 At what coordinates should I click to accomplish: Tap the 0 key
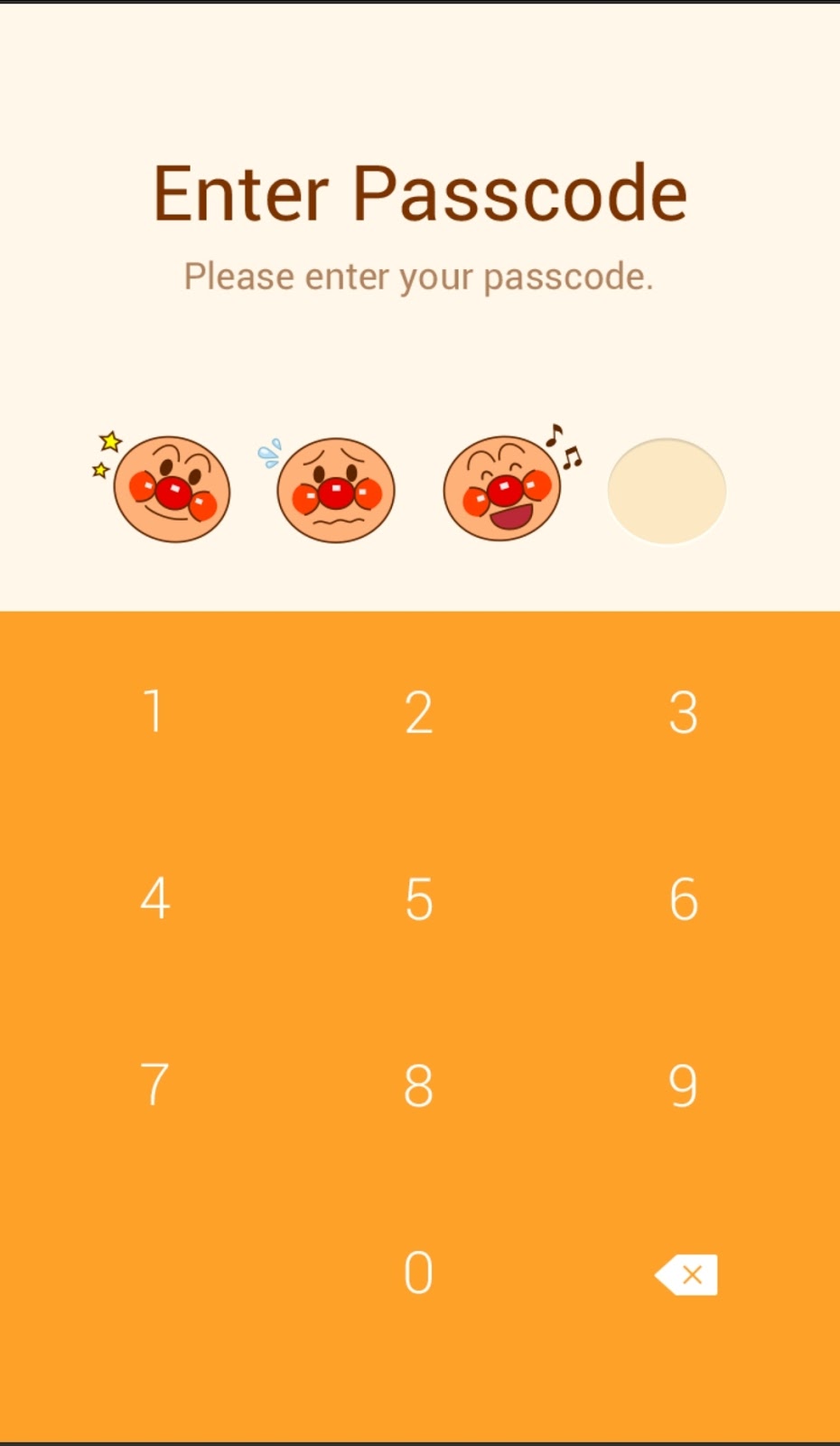[x=418, y=1272]
